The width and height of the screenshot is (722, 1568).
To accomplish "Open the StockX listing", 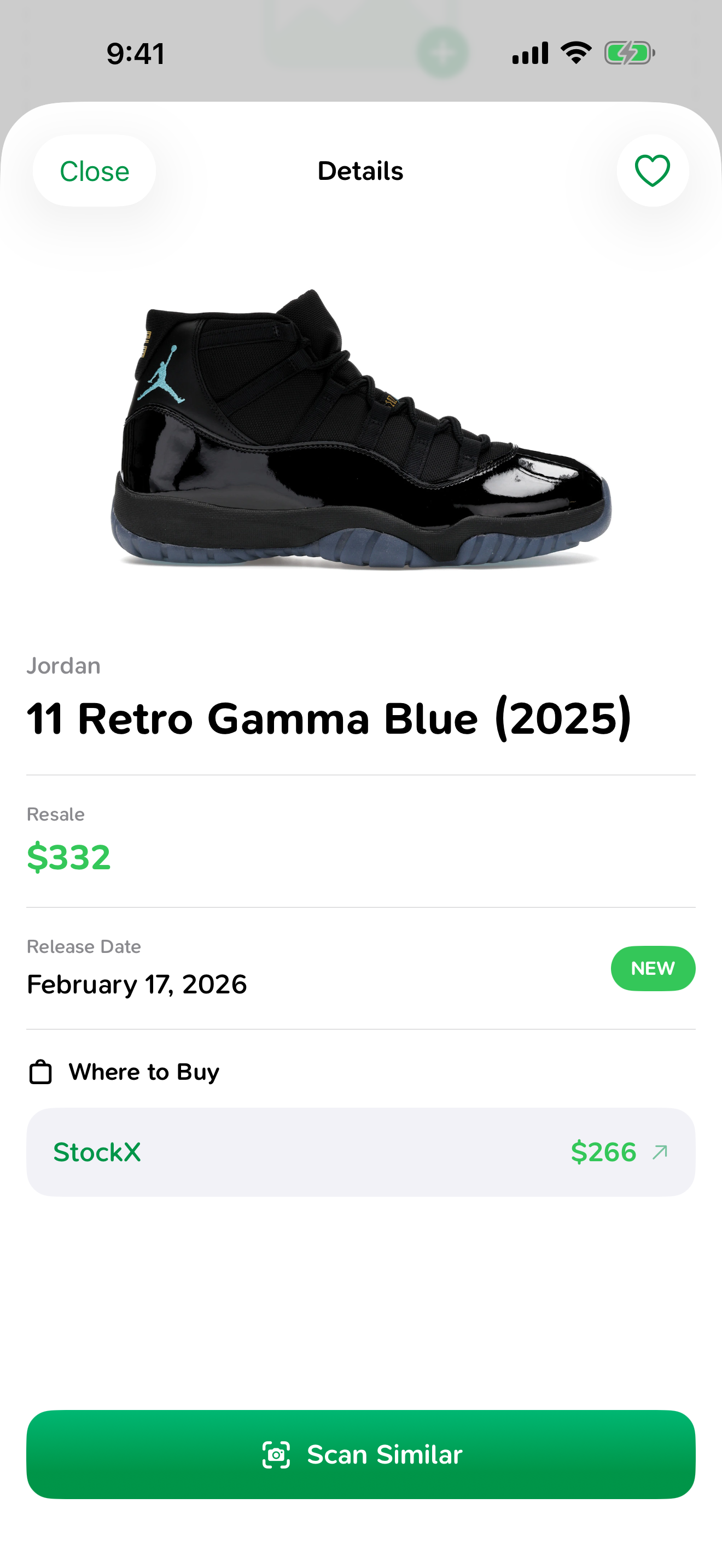I will click(x=361, y=1150).
